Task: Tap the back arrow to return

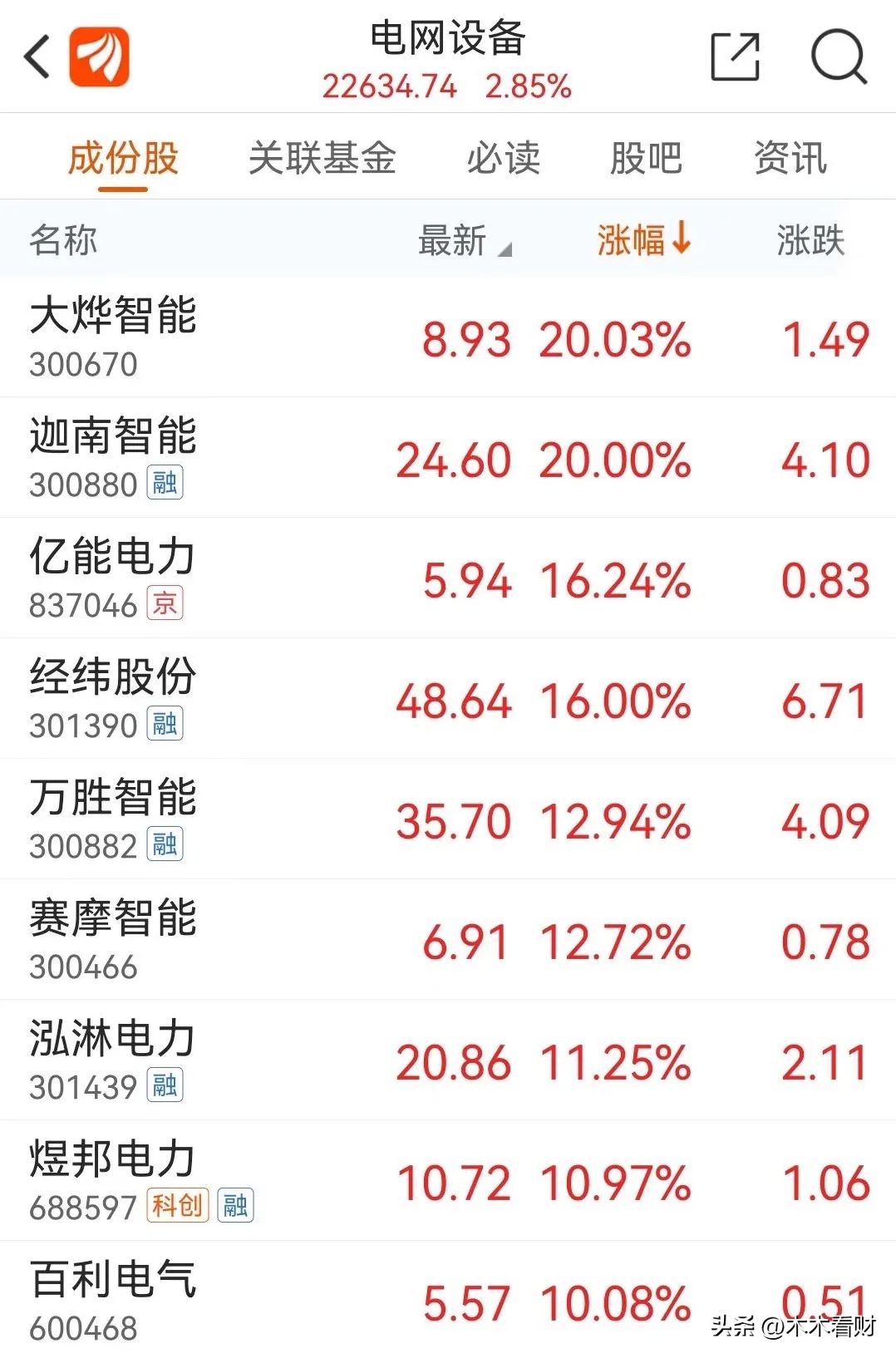Action: 35,57
